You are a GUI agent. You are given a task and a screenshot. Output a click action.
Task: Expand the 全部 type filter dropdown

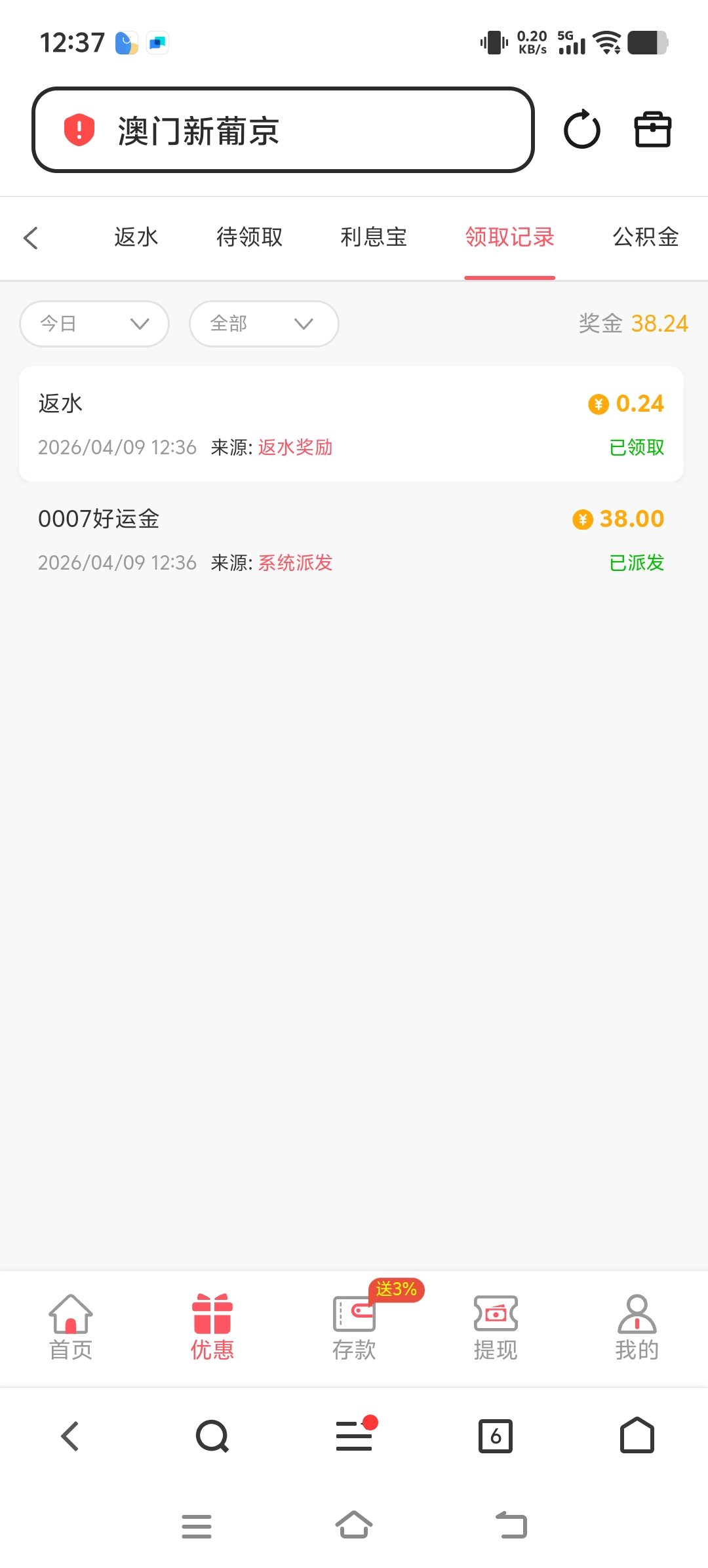coord(264,324)
